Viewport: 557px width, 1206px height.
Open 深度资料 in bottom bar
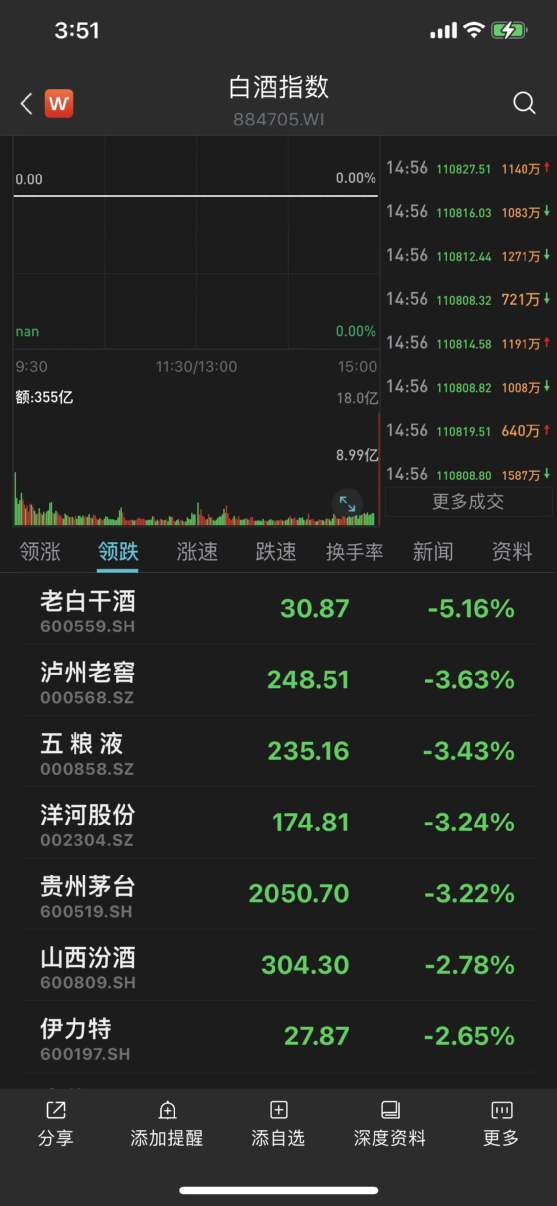(390, 1124)
